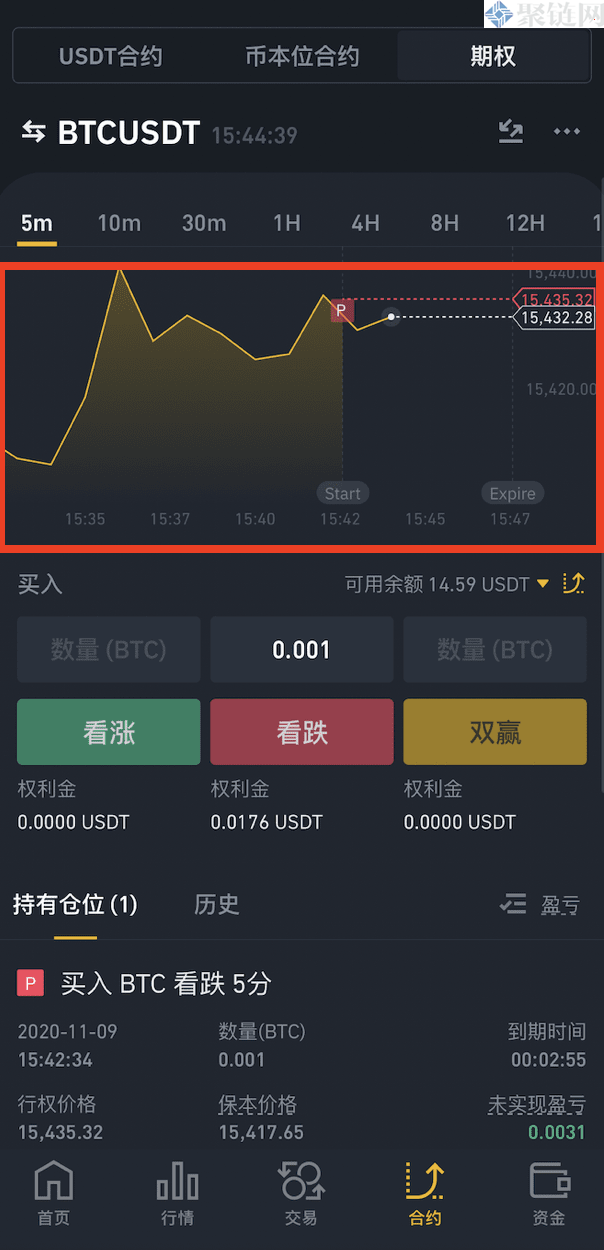Viewport: 604px width, 1250px height.
Task: Select the 1H time interval
Action: 287,223
